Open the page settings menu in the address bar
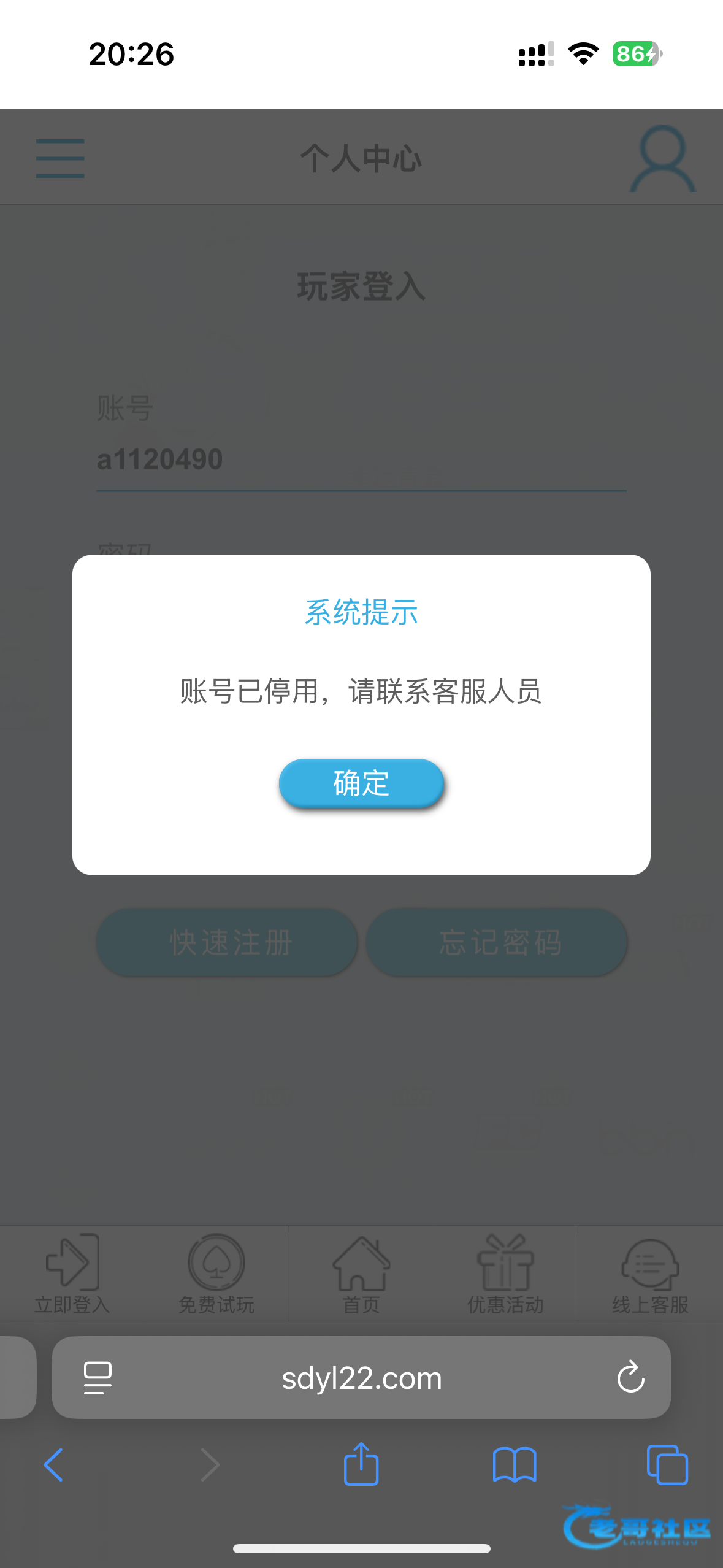The image size is (723, 1568). tap(98, 1378)
